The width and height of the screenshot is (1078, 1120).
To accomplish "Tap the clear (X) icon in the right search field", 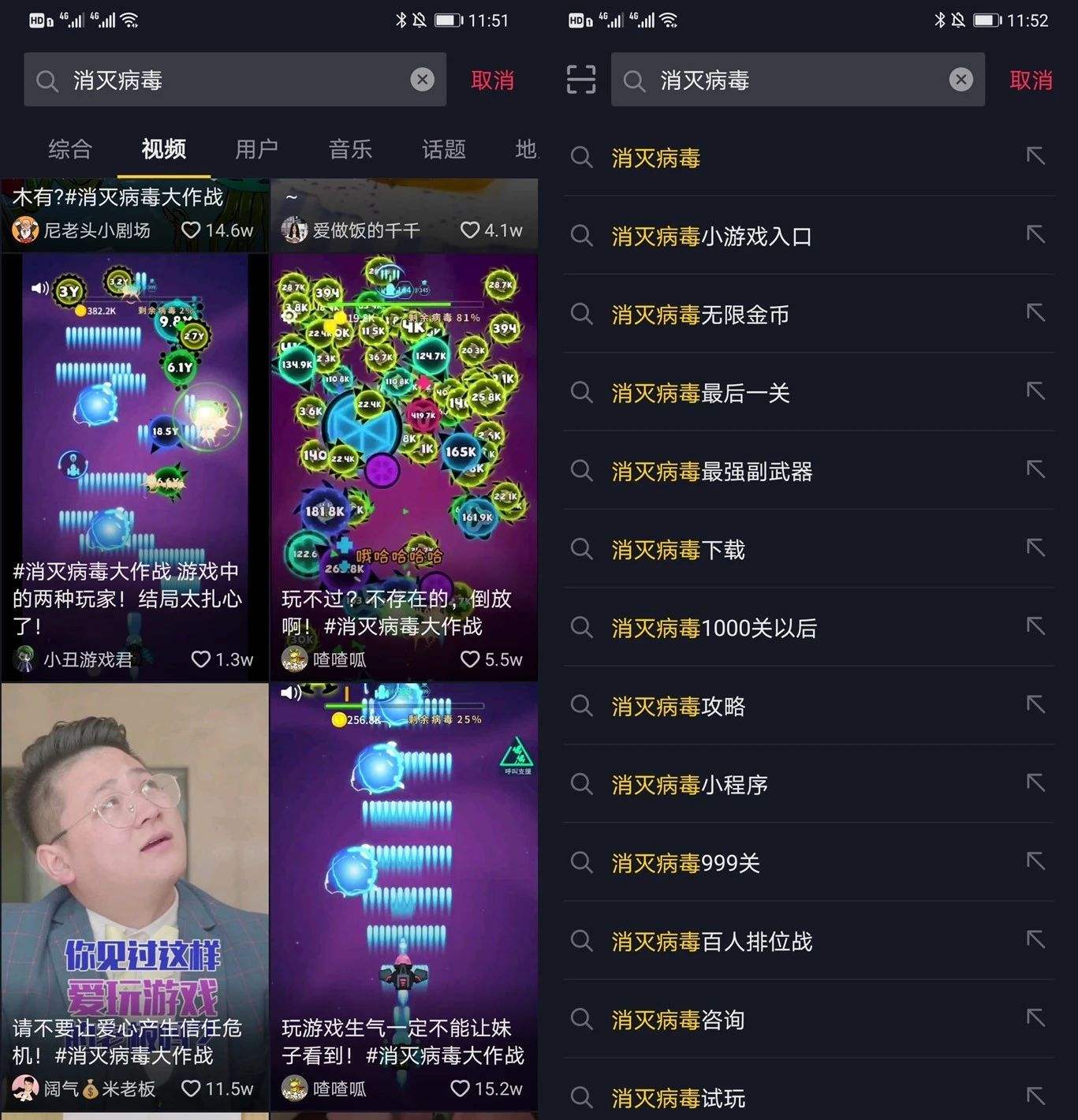I will tap(961, 80).
